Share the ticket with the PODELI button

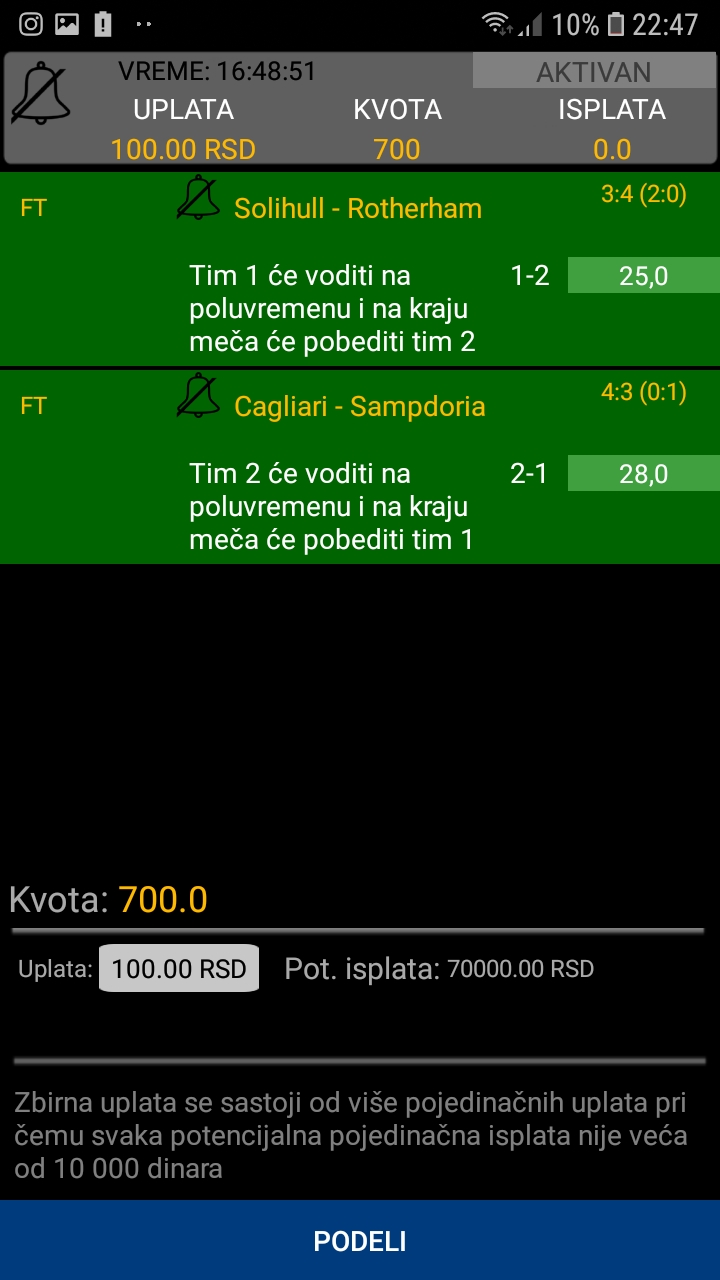[360, 1241]
